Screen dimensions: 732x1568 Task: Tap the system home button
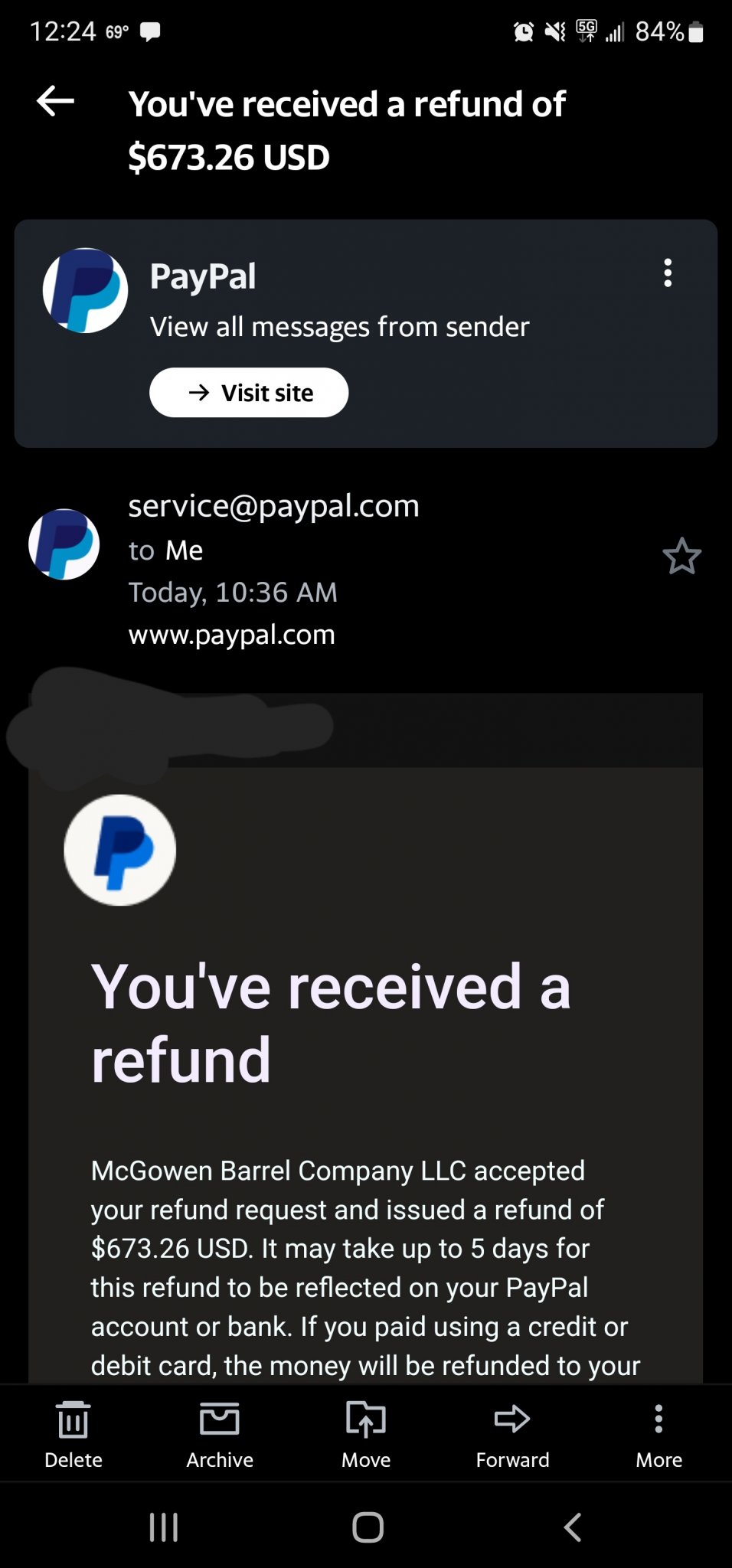point(368,1527)
